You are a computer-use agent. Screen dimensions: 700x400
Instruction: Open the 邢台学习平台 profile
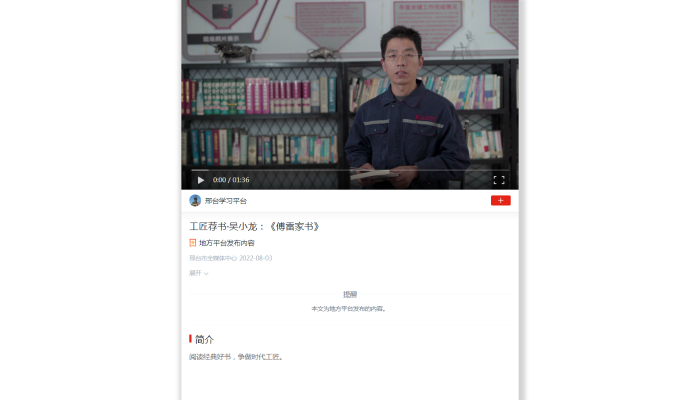coord(224,200)
